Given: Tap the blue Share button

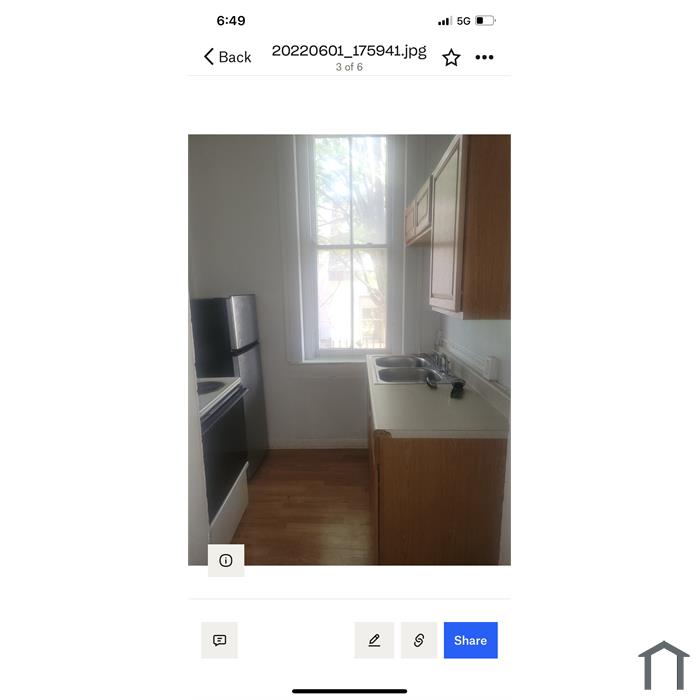Looking at the screenshot, I should click(470, 640).
